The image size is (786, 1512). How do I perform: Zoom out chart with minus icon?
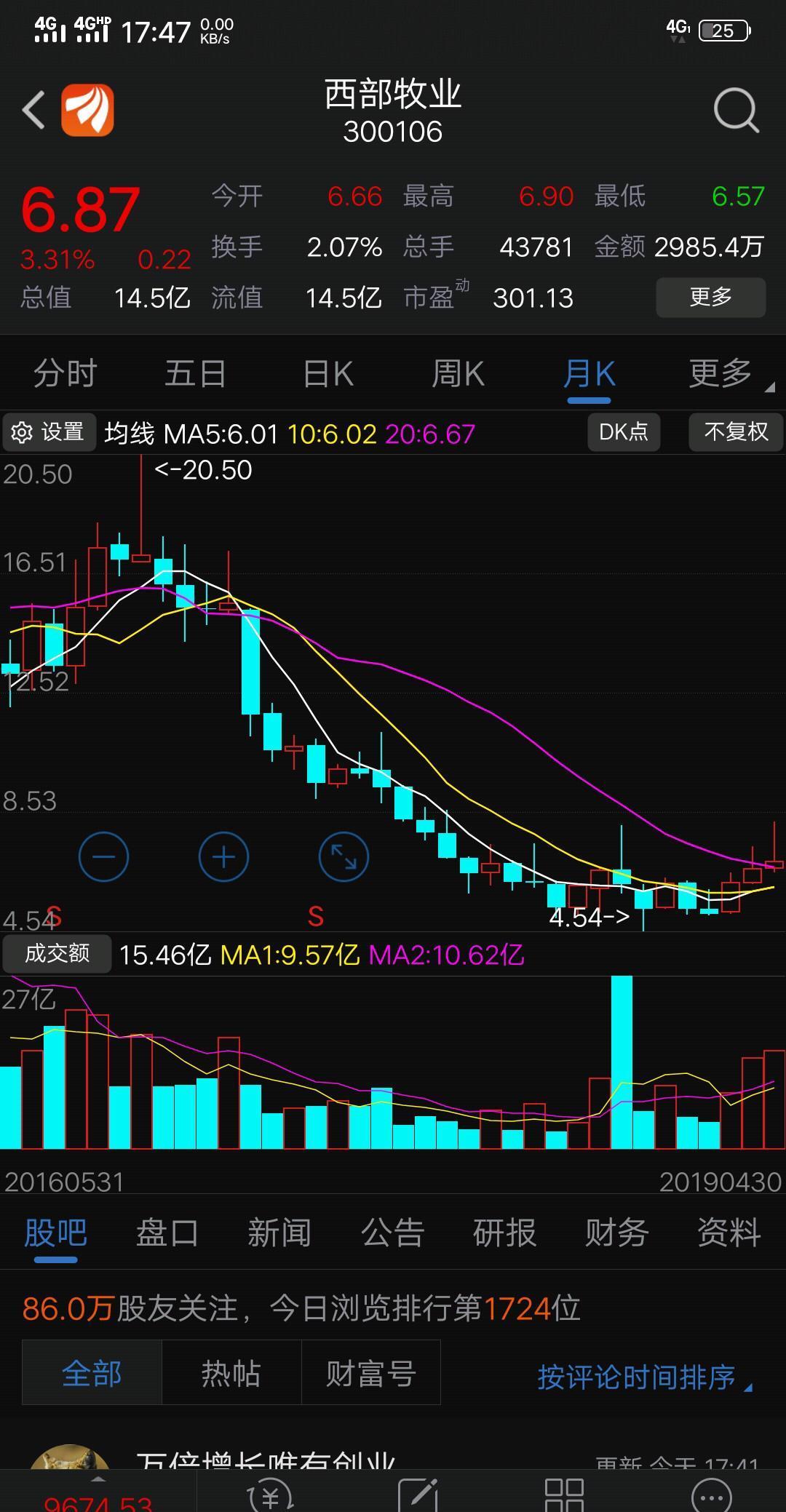click(x=104, y=856)
